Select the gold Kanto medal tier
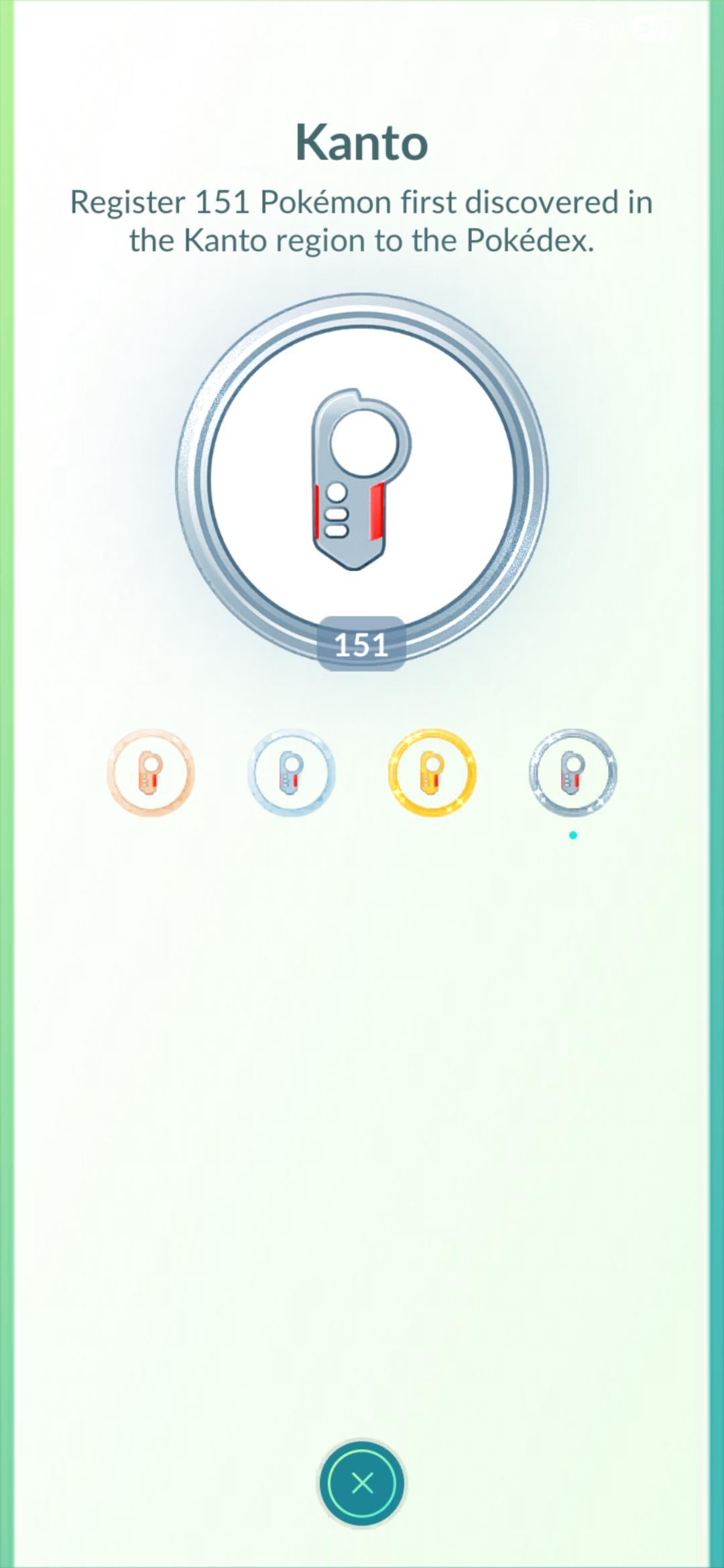This screenshot has width=724, height=1568. point(432,773)
